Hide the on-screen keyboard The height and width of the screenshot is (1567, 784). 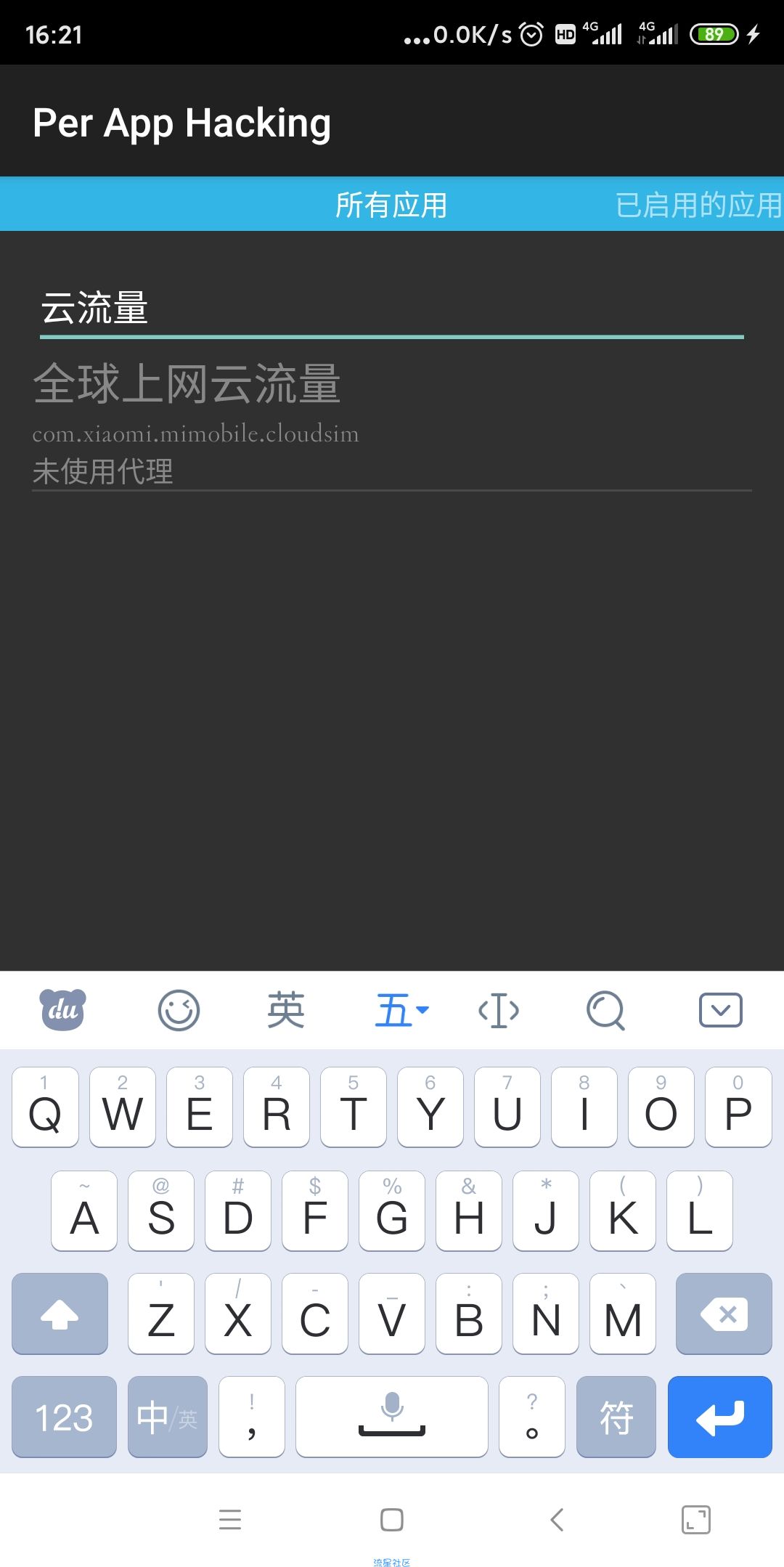tap(720, 1009)
